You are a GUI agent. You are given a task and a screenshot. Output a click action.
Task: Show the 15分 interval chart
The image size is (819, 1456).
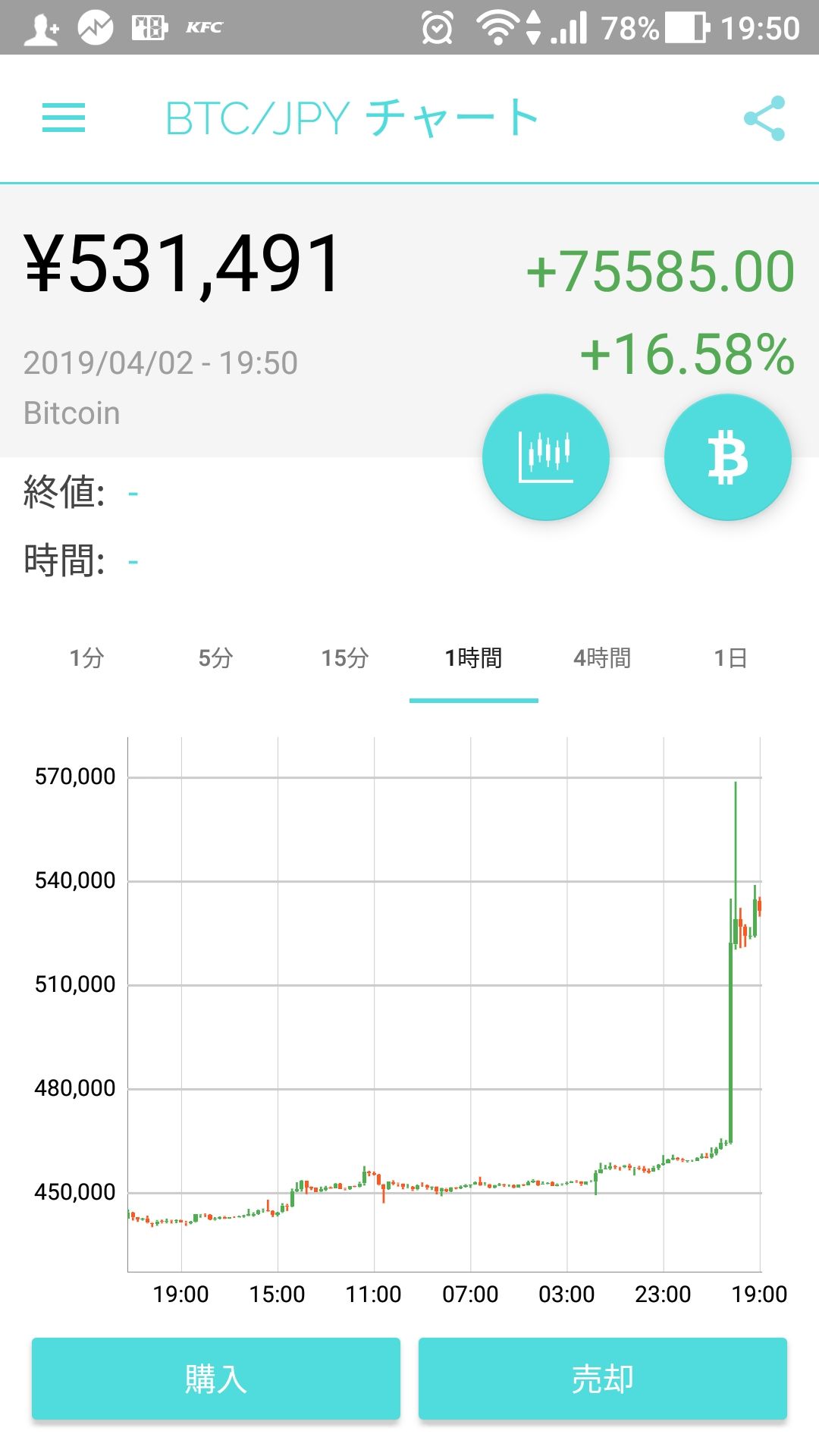[345, 658]
